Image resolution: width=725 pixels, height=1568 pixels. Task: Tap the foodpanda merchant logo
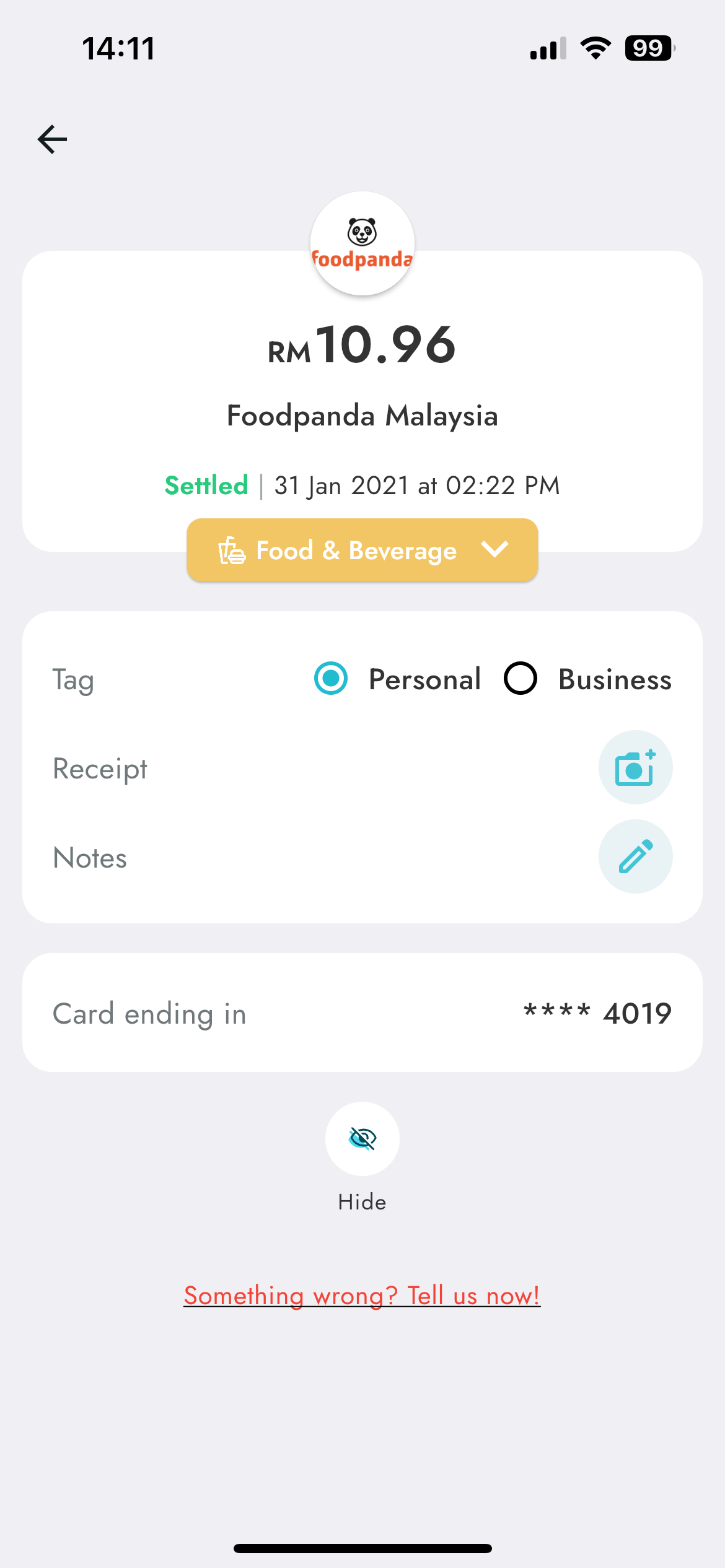coord(362,243)
